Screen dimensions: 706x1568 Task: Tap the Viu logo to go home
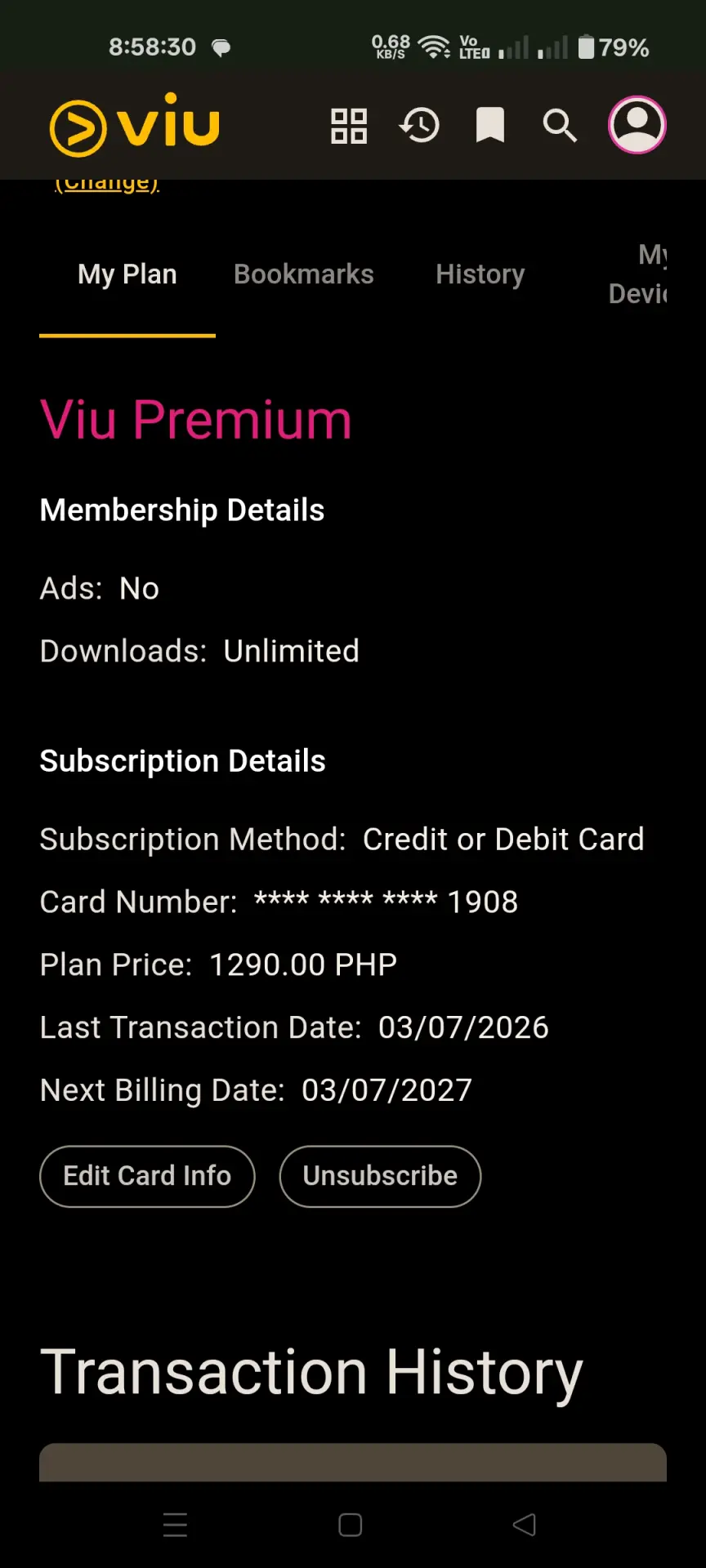(x=135, y=125)
